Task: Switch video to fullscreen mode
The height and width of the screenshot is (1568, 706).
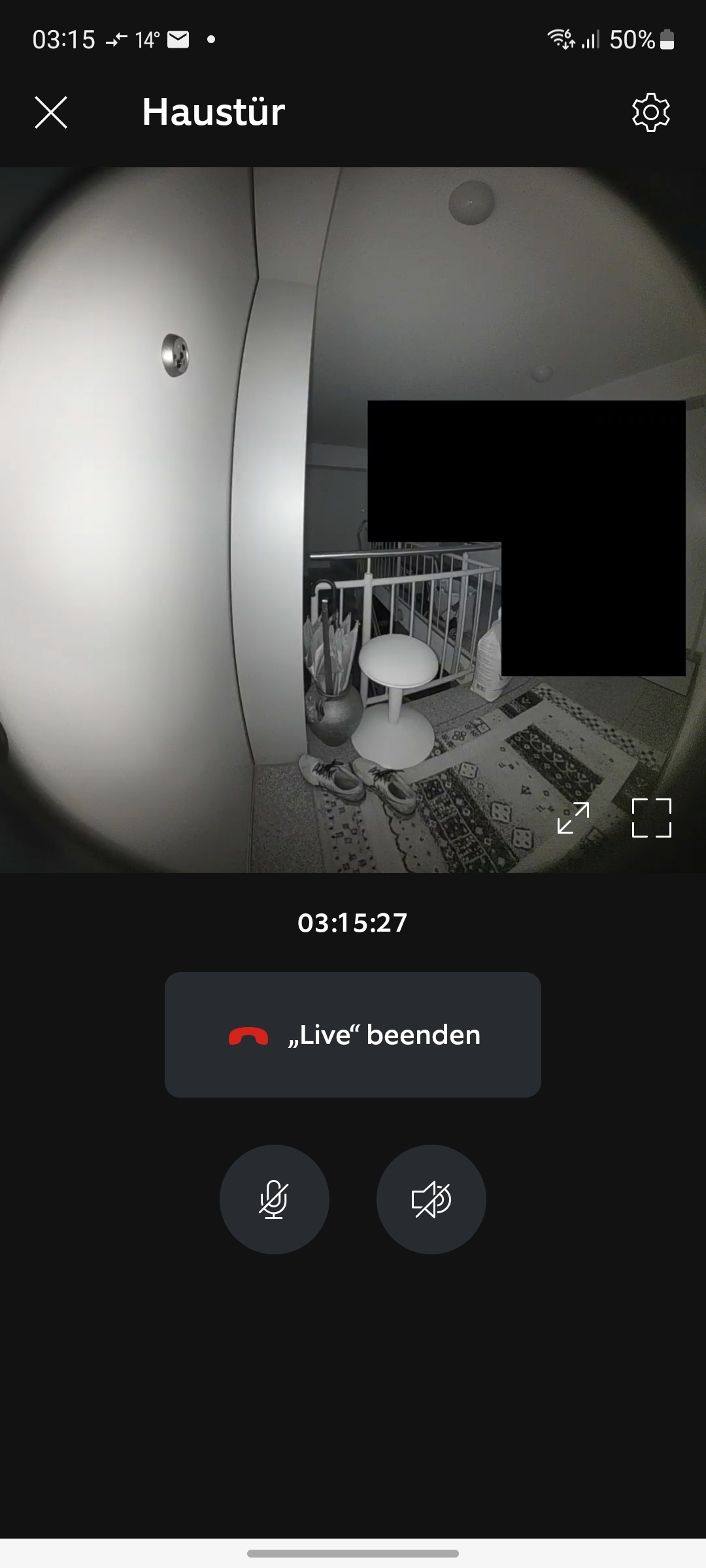Action: [x=652, y=818]
